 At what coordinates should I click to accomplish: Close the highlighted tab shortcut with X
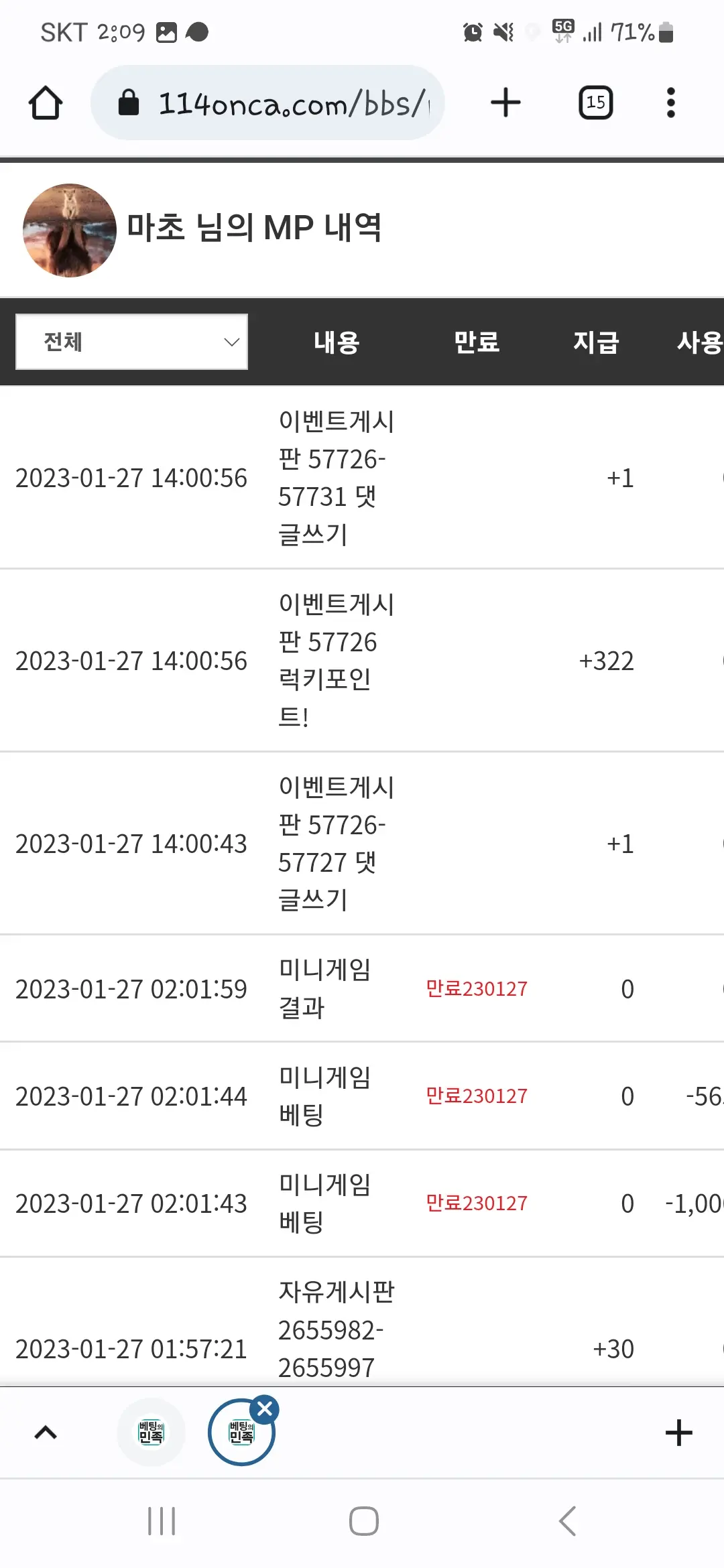[x=265, y=1409]
